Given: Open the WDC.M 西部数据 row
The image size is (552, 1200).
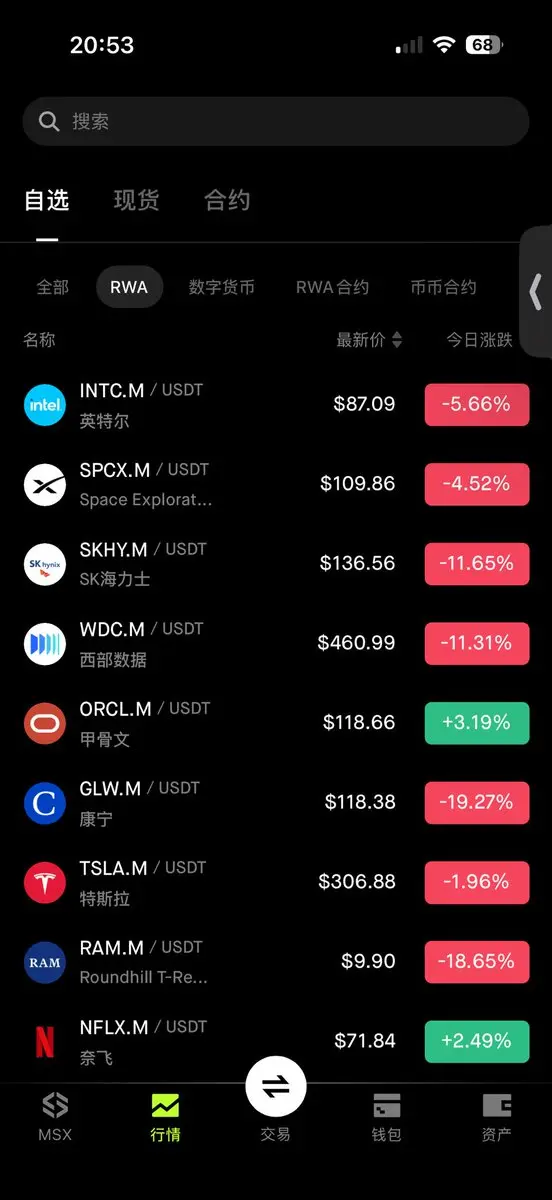Looking at the screenshot, I should tap(276, 643).
